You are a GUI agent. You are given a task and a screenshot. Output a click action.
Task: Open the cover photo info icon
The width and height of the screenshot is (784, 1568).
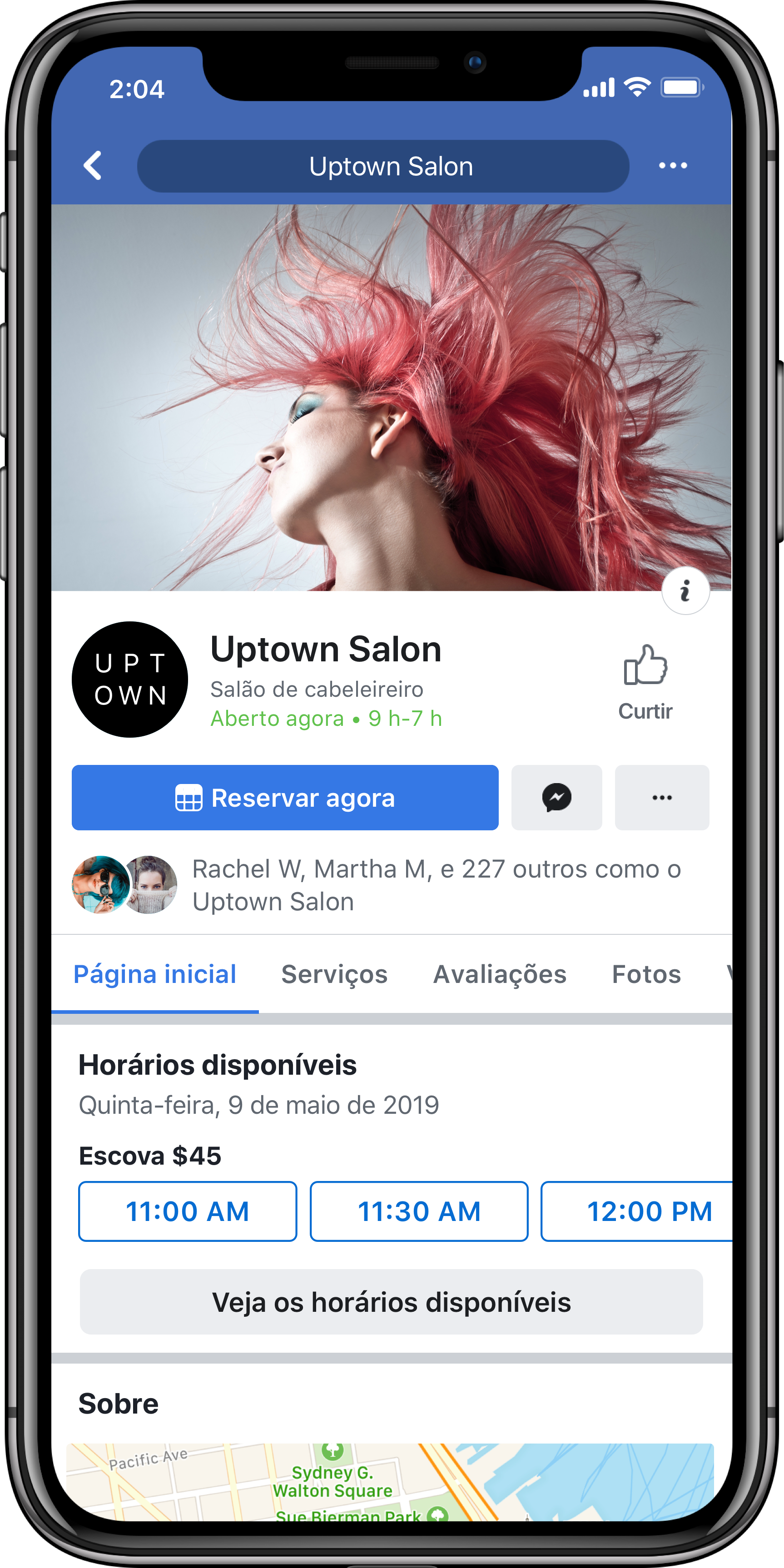tap(685, 590)
